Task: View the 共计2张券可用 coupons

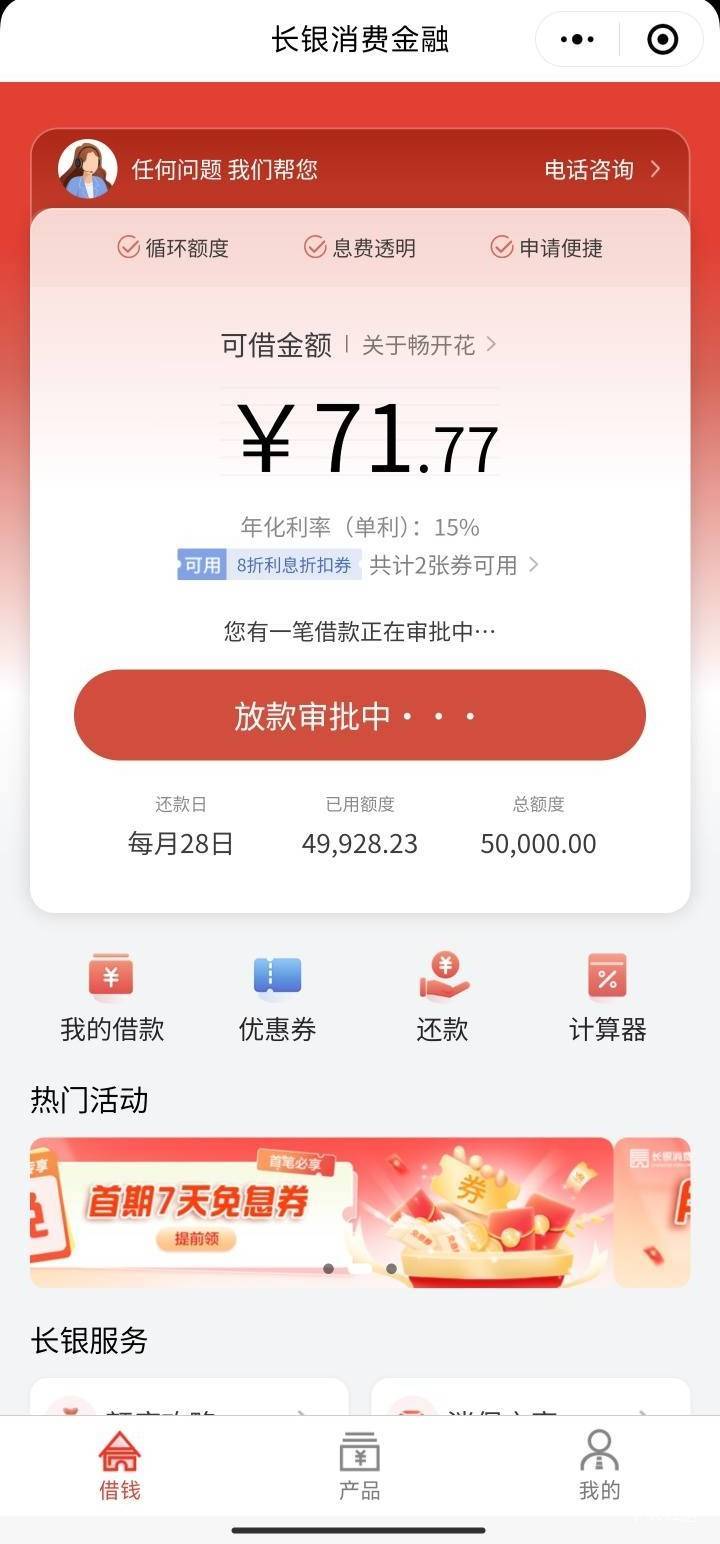Action: (453, 565)
